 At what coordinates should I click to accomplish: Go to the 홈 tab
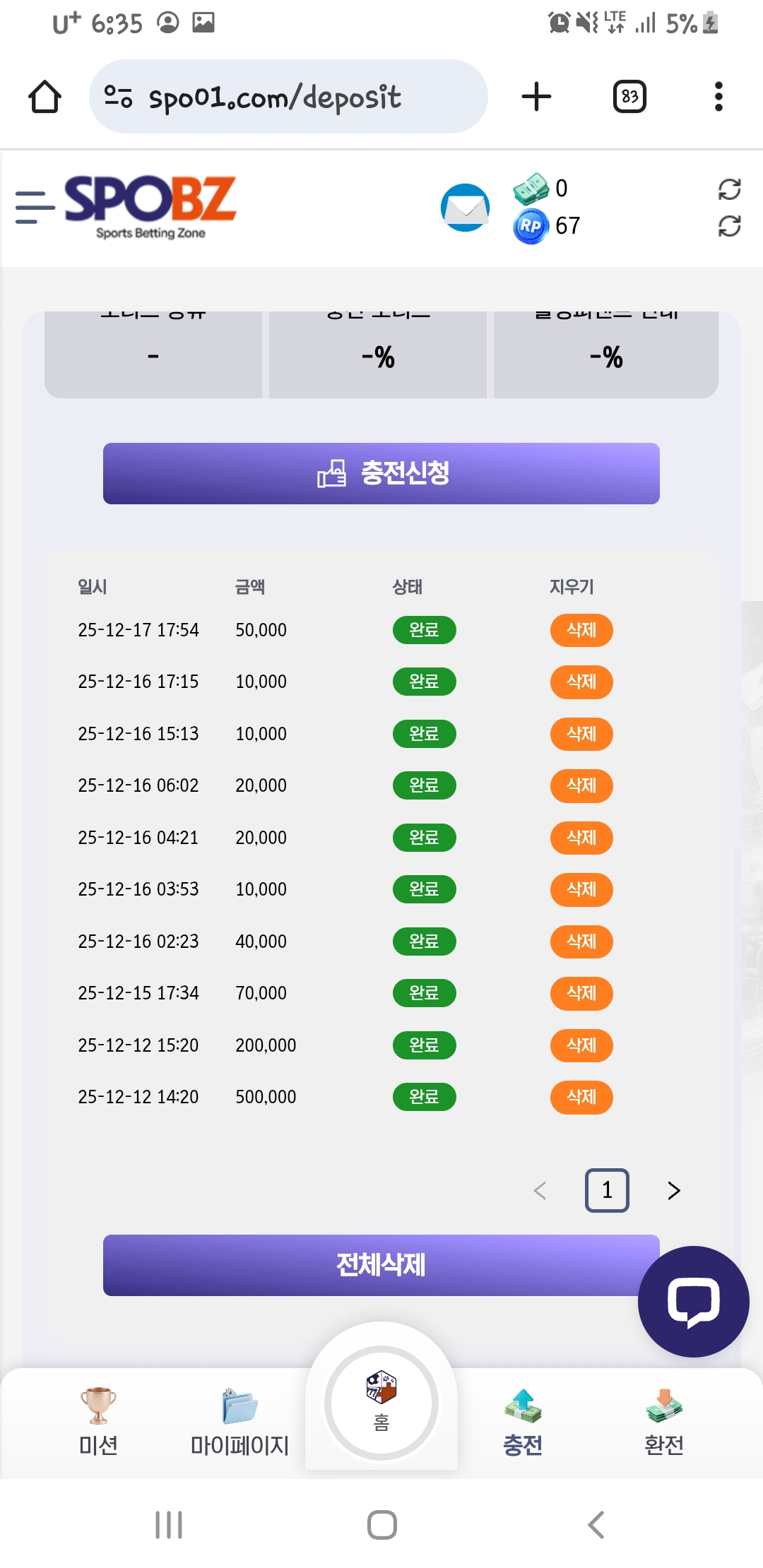(381, 1403)
